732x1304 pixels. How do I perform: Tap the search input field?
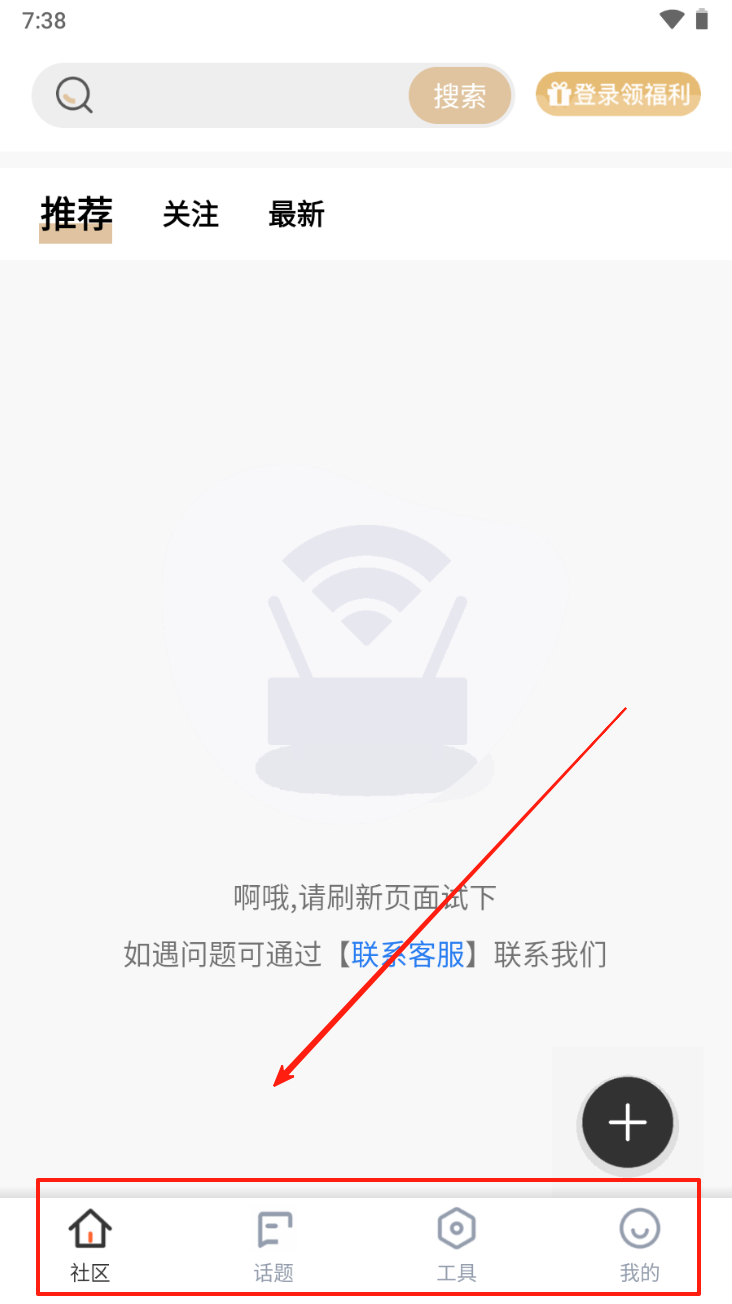[250, 96]
